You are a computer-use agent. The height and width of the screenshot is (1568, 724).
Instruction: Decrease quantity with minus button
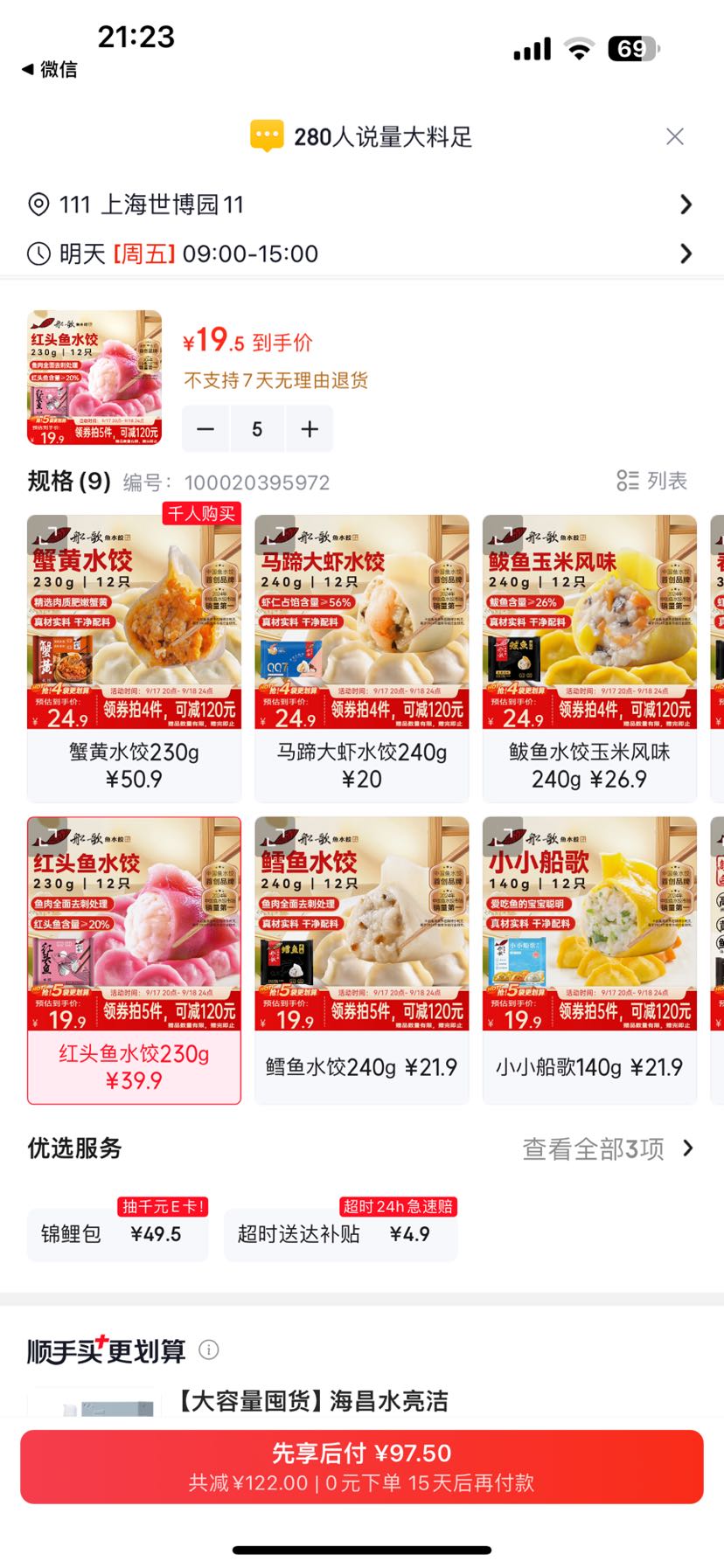click(205, 429)
